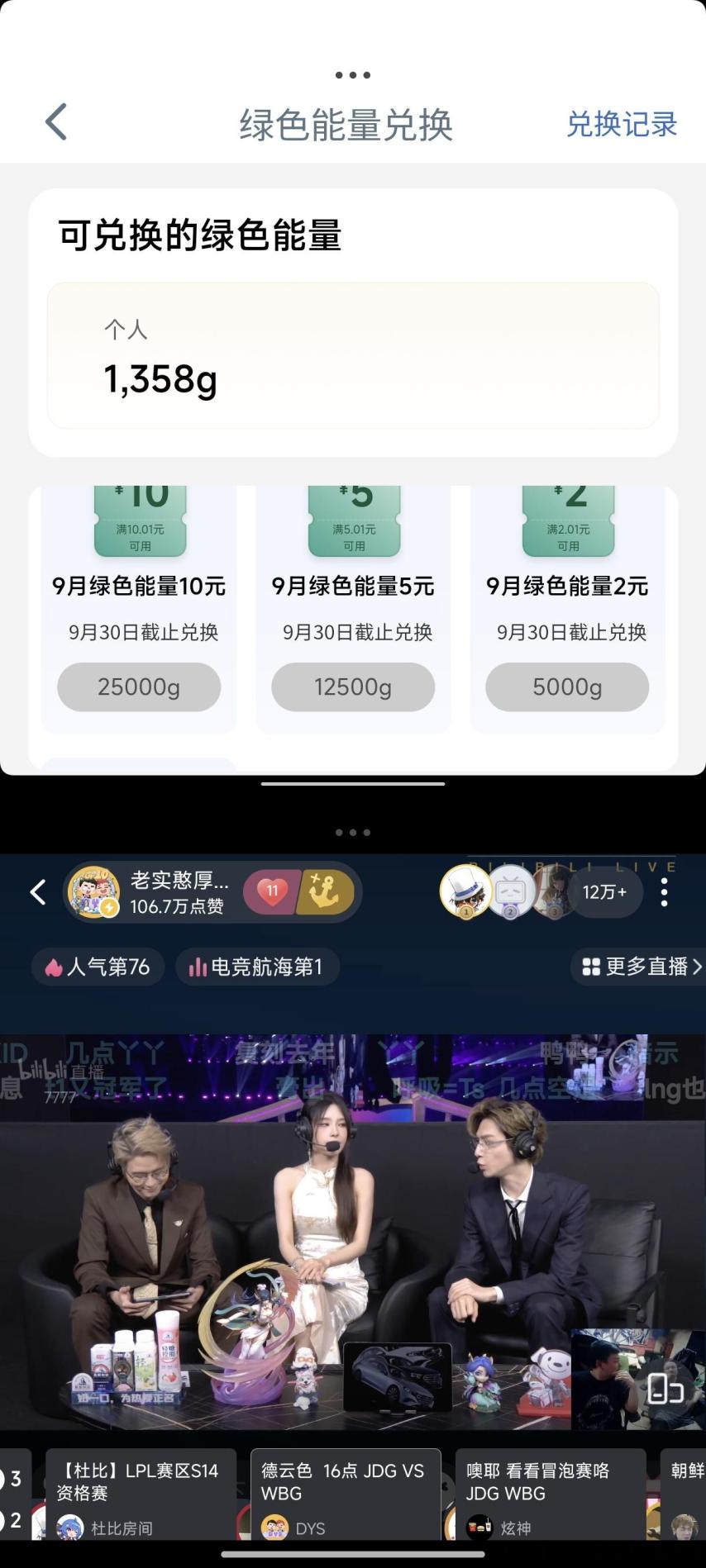Redeem the 12500g coupon for 5元
Viewport: 706px width, 1568px height.
coord(353,687)
